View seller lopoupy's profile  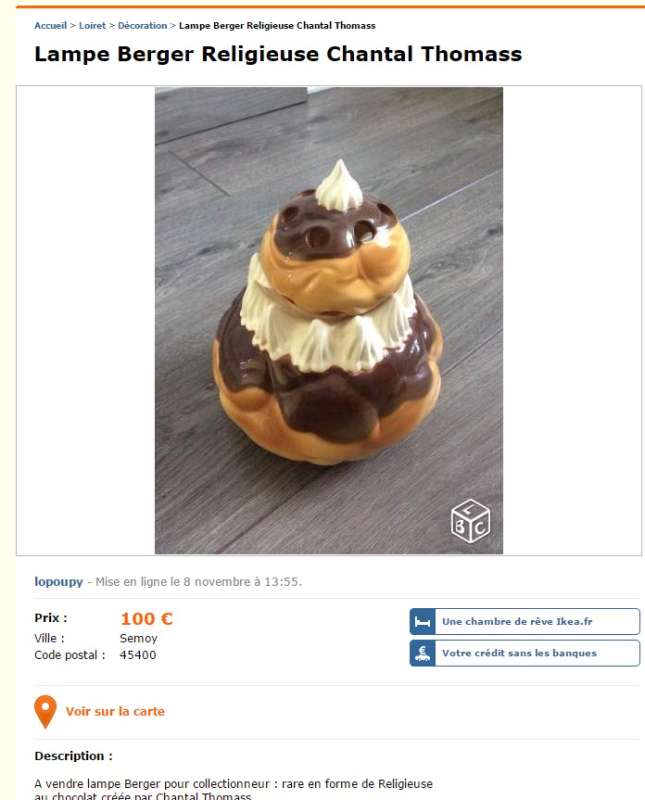[x=58, y=581]
